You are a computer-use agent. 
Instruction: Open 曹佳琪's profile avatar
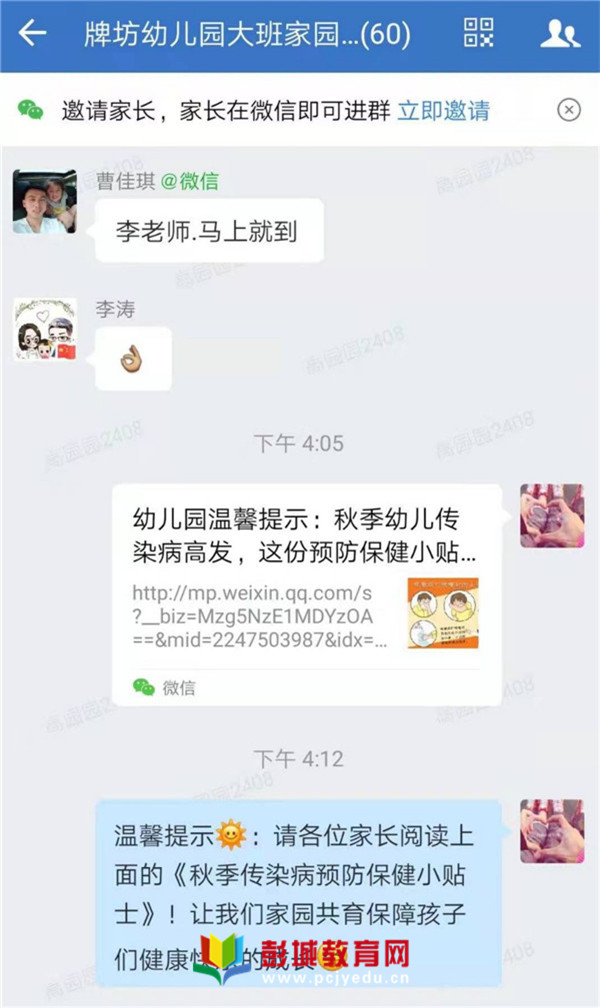pyautogui.click(x=44, y=201)
